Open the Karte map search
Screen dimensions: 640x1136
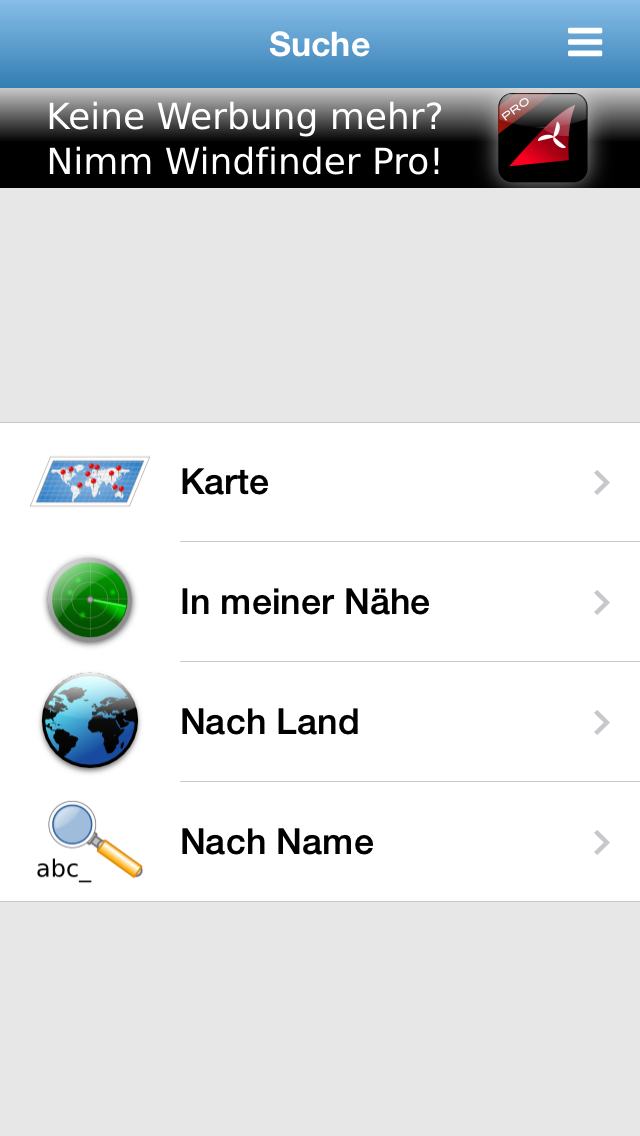coord(320,482)
